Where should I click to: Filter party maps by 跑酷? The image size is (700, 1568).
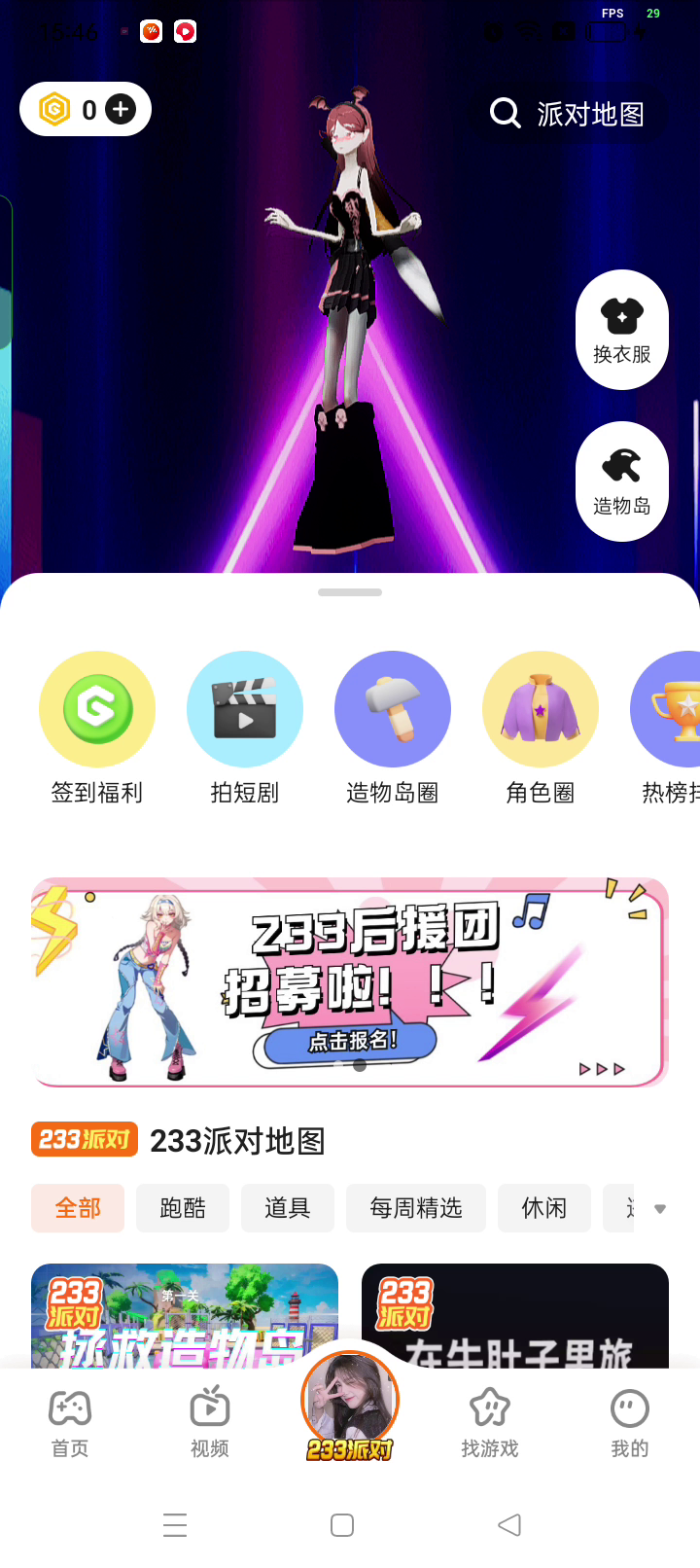click(183, 1208)
